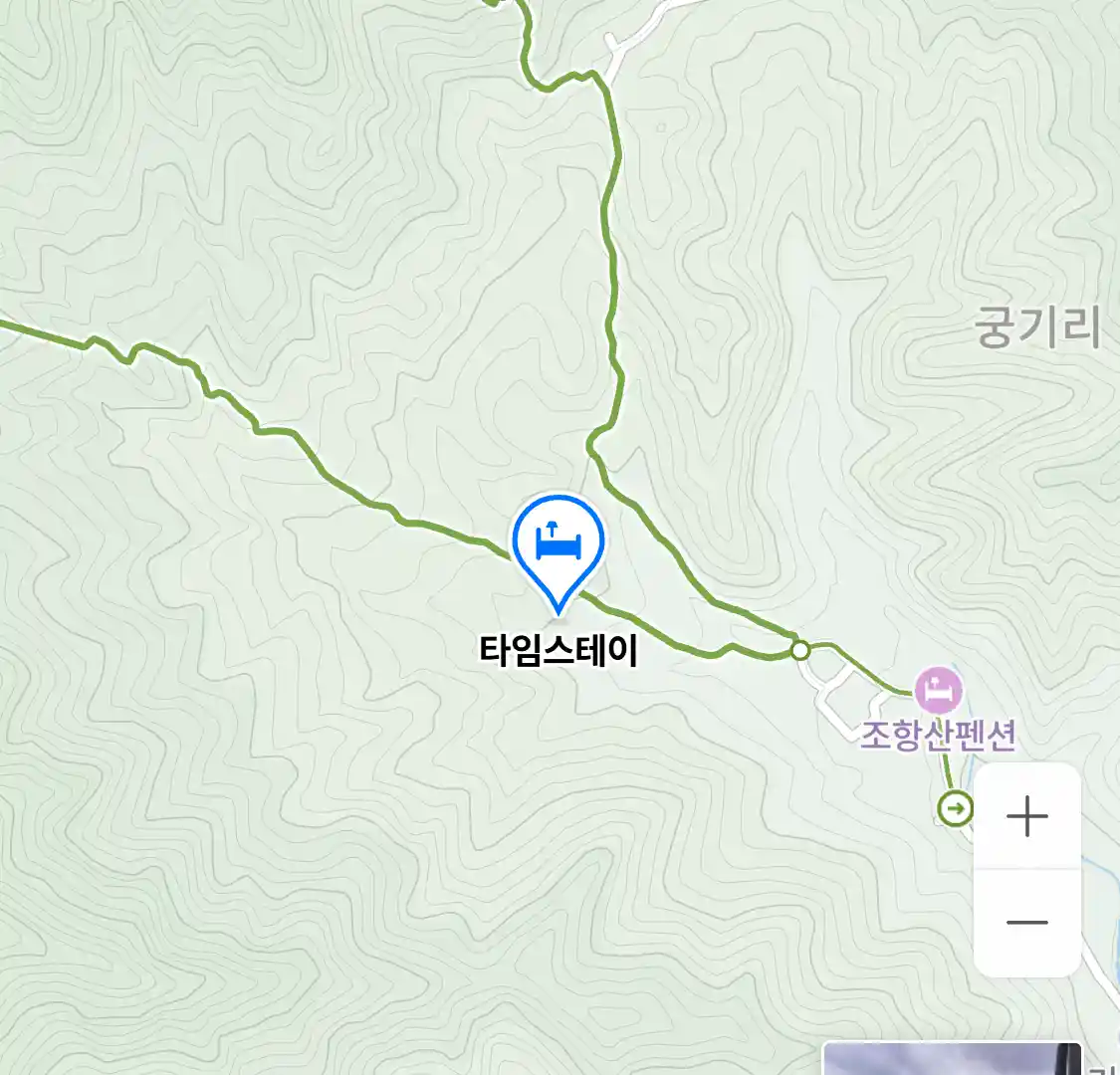Open the 조항산펜션 lodging marker
Screen dimensions: 1120x1075
tap(939, 689)
